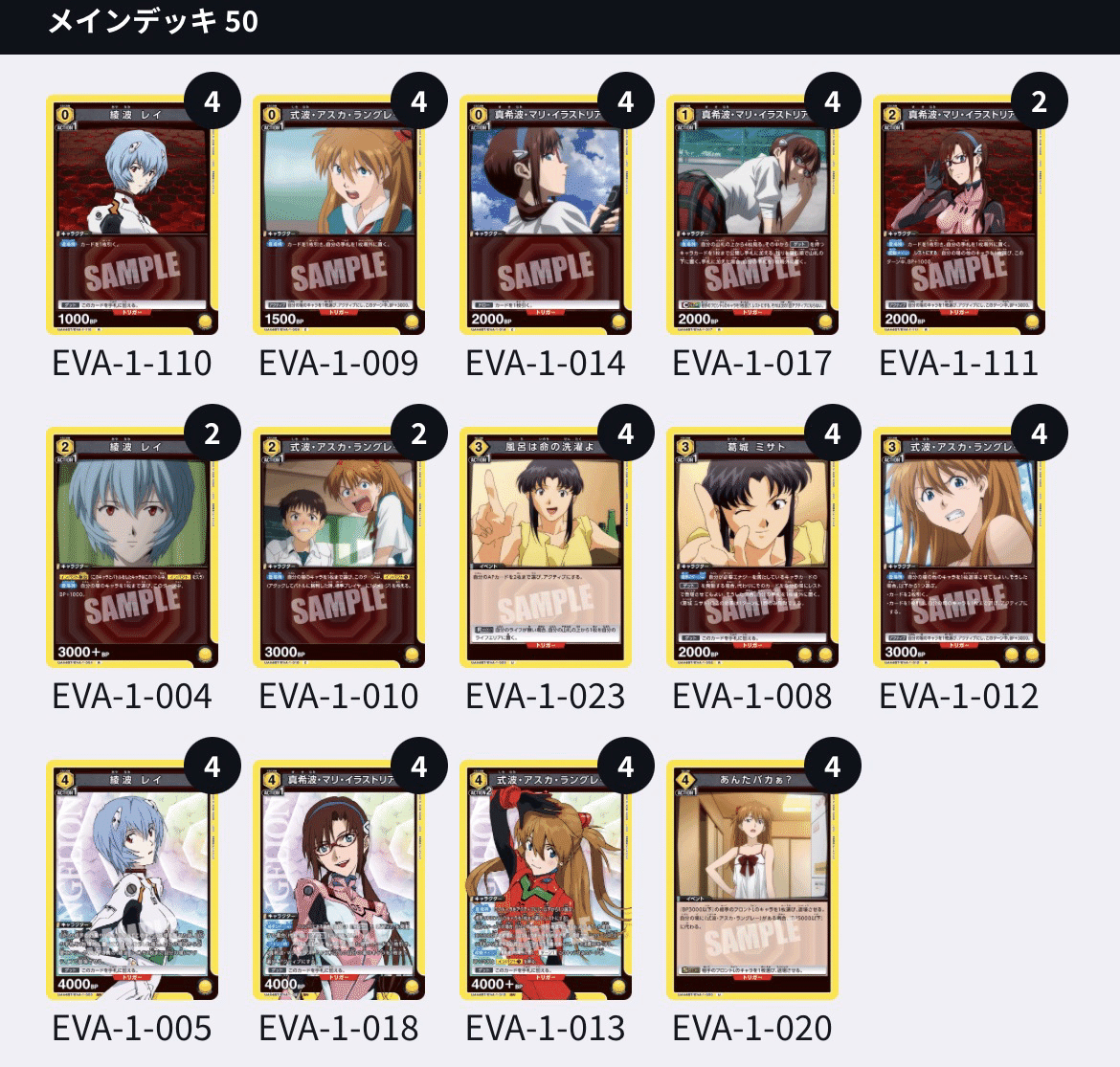
Task: View card EVA-1-009 details
Action: click(x=339, y=215)
